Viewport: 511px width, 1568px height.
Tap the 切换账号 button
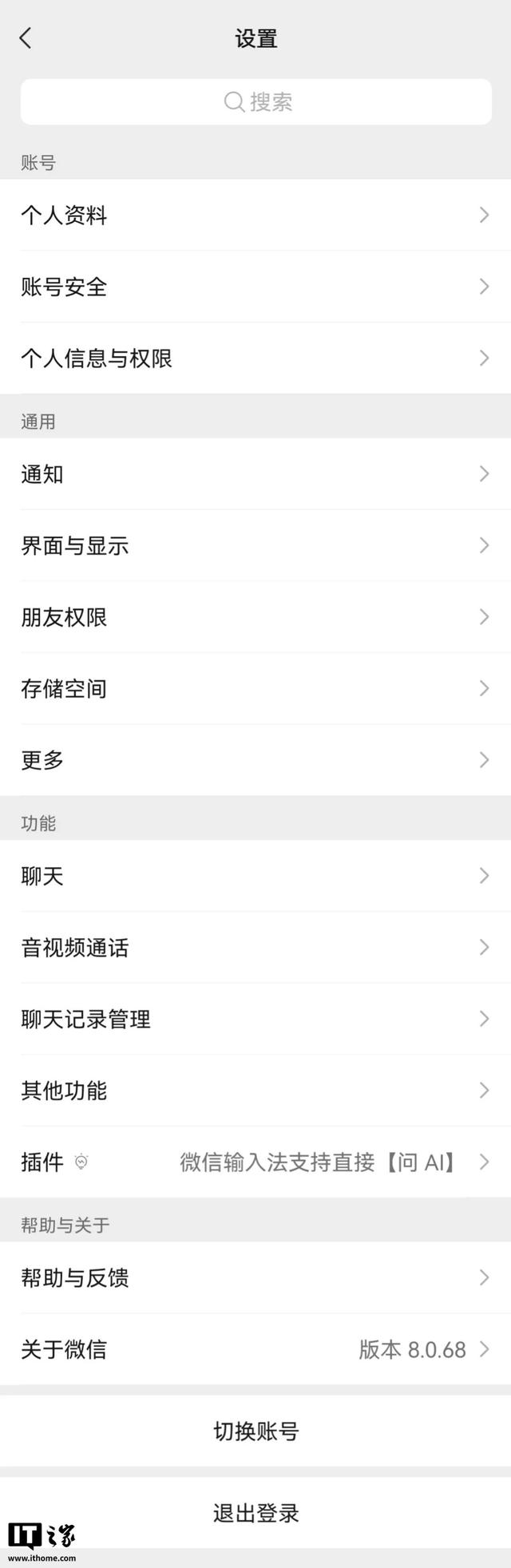[255, 1431]
